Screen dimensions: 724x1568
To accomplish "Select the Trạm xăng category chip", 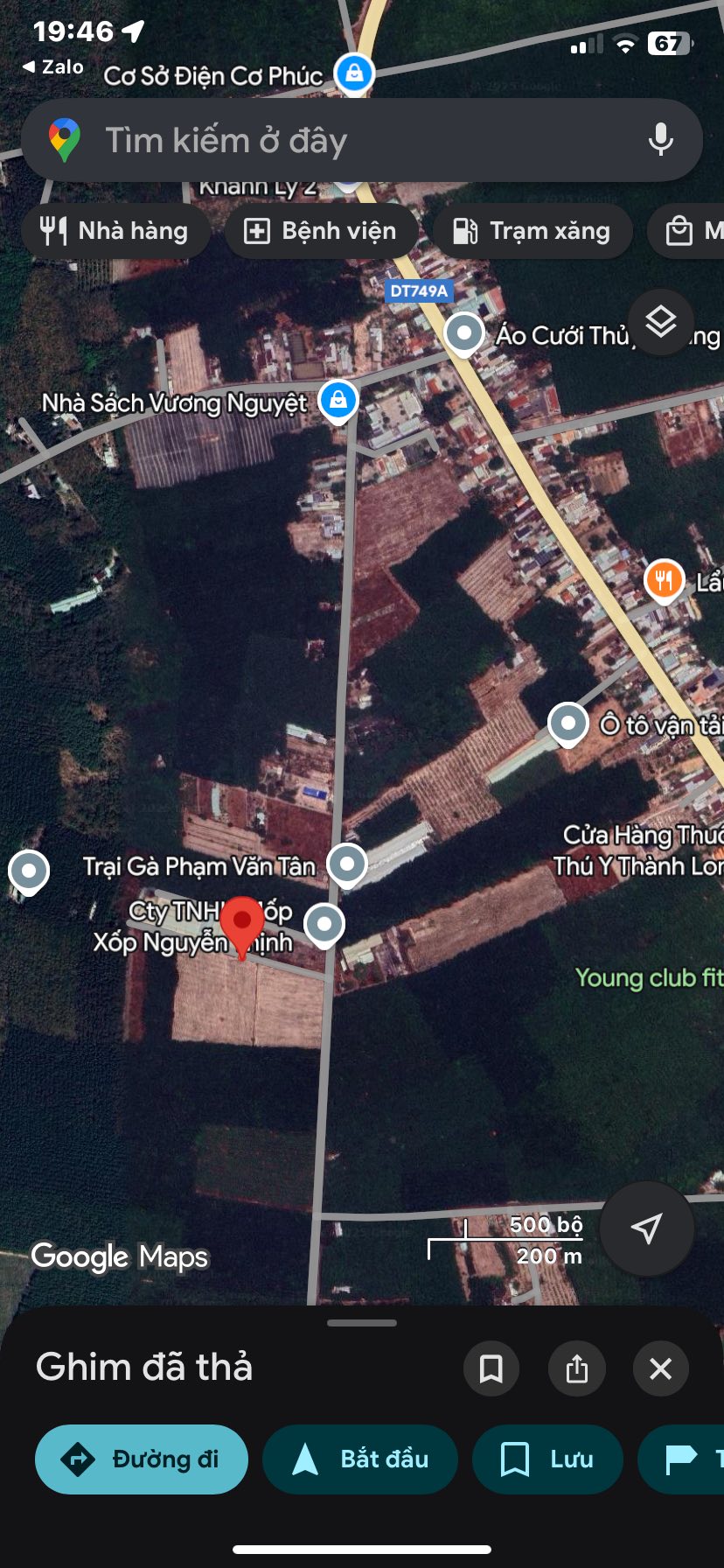I will (531, 230).
